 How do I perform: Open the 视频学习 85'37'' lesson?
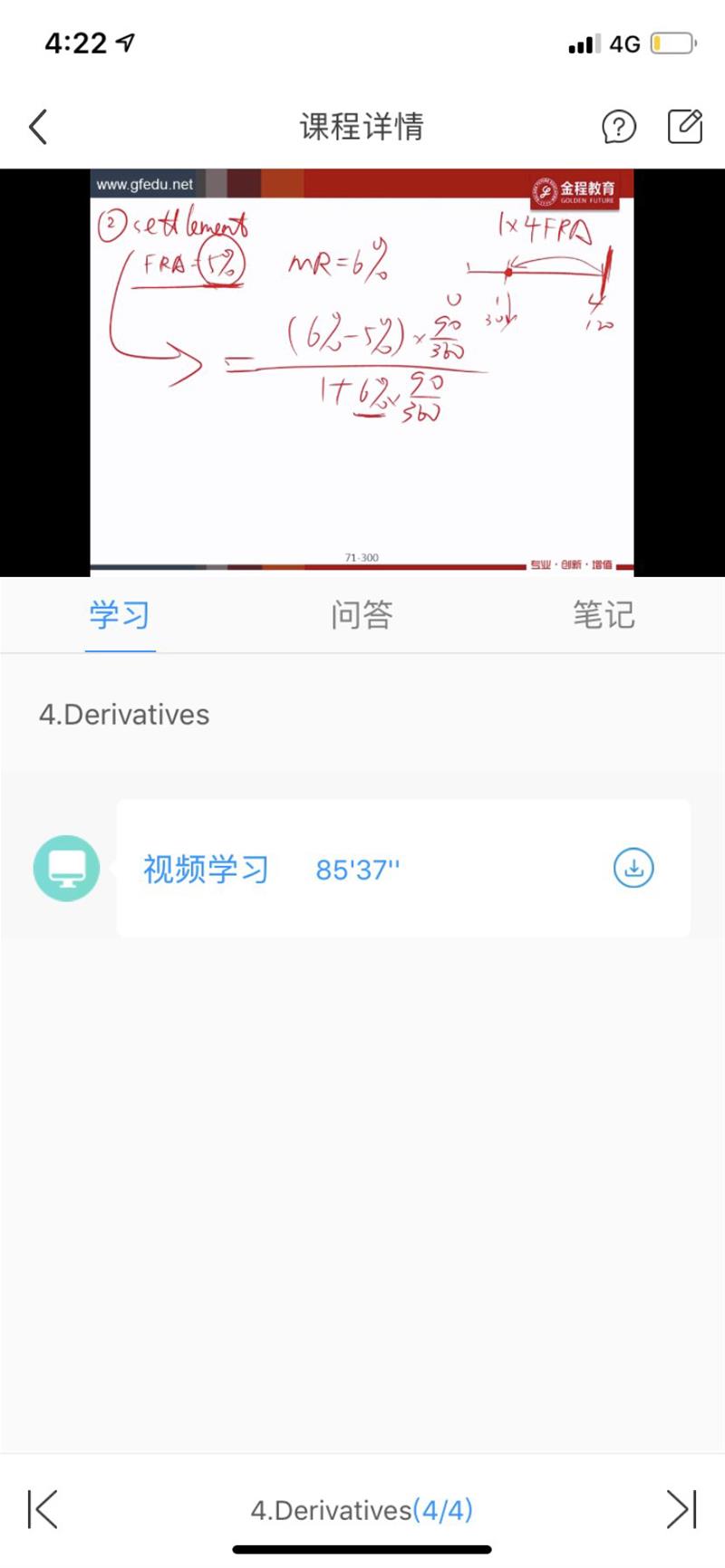pos(272,870)
